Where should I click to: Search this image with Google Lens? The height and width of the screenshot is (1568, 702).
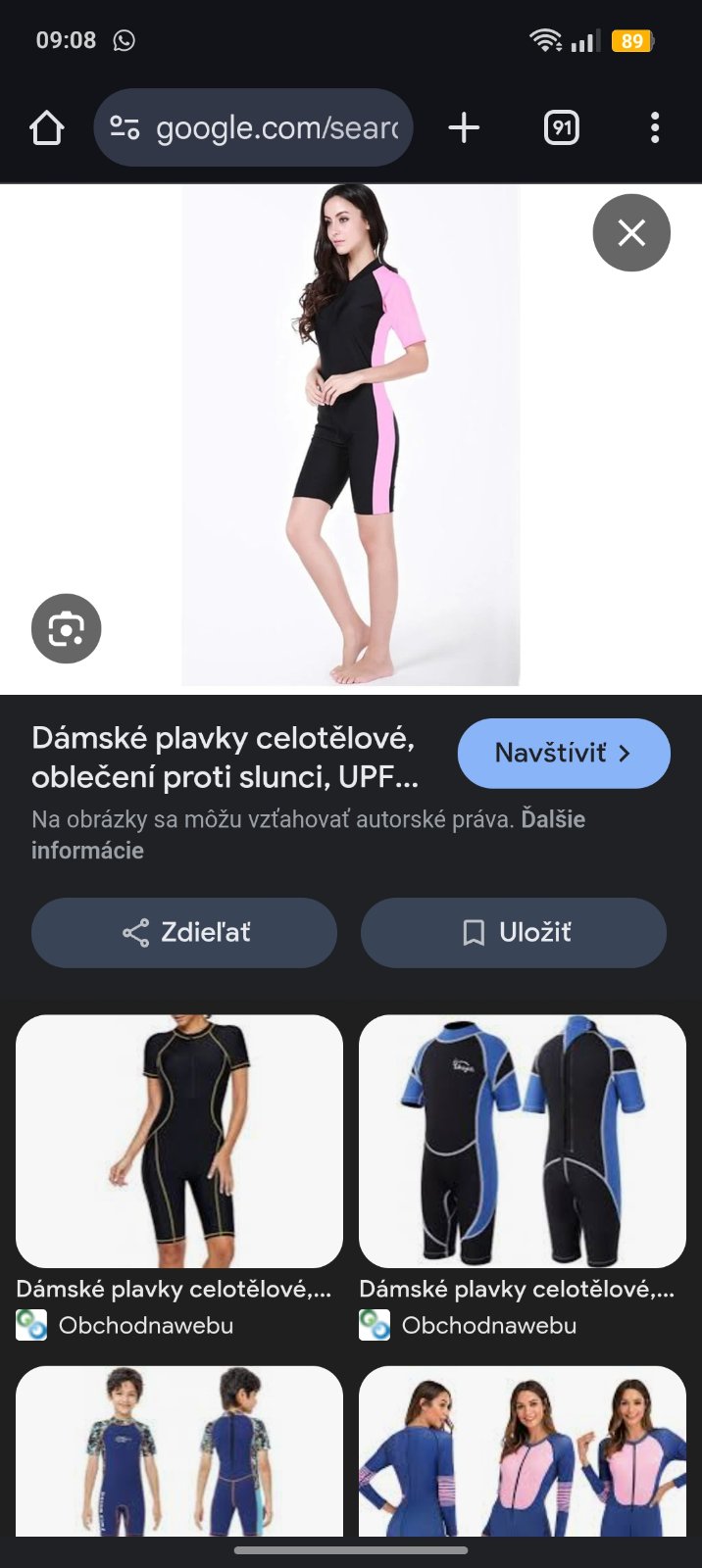click(67, 628)
